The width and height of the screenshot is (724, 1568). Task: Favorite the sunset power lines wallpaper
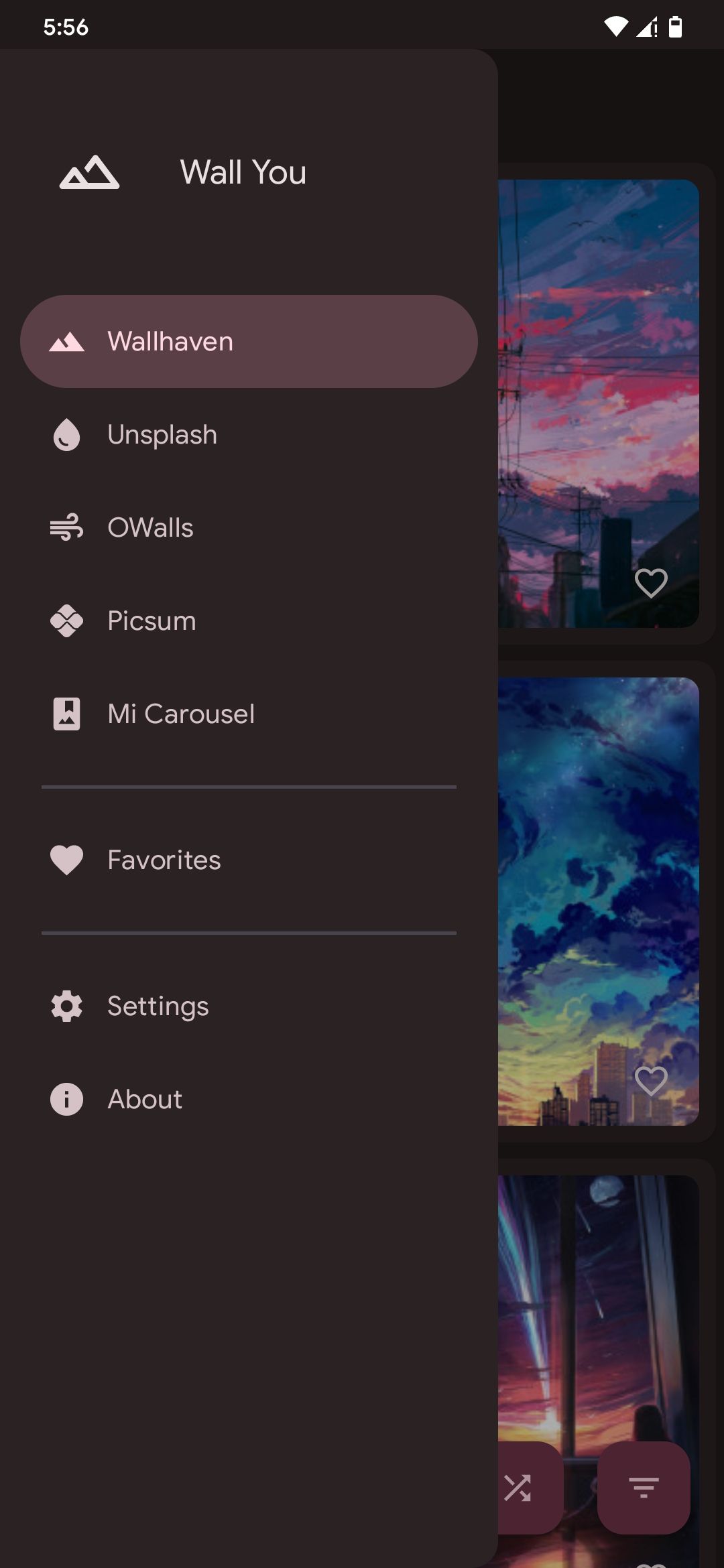point(650,582)
